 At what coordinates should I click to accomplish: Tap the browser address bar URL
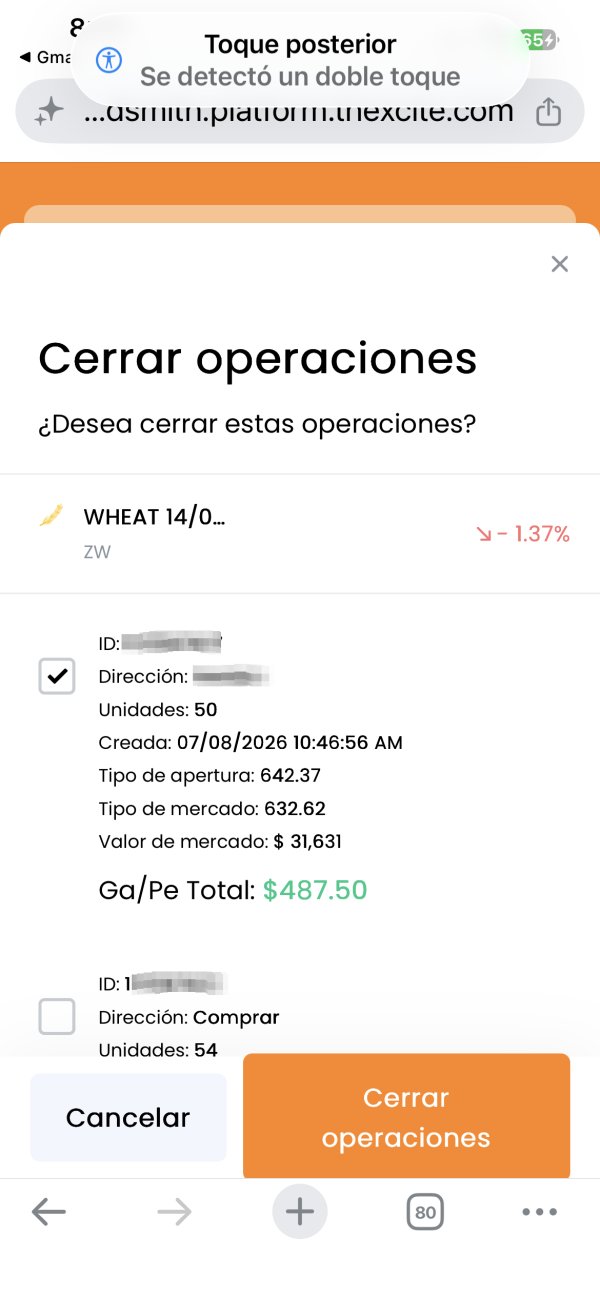[298, 111]
